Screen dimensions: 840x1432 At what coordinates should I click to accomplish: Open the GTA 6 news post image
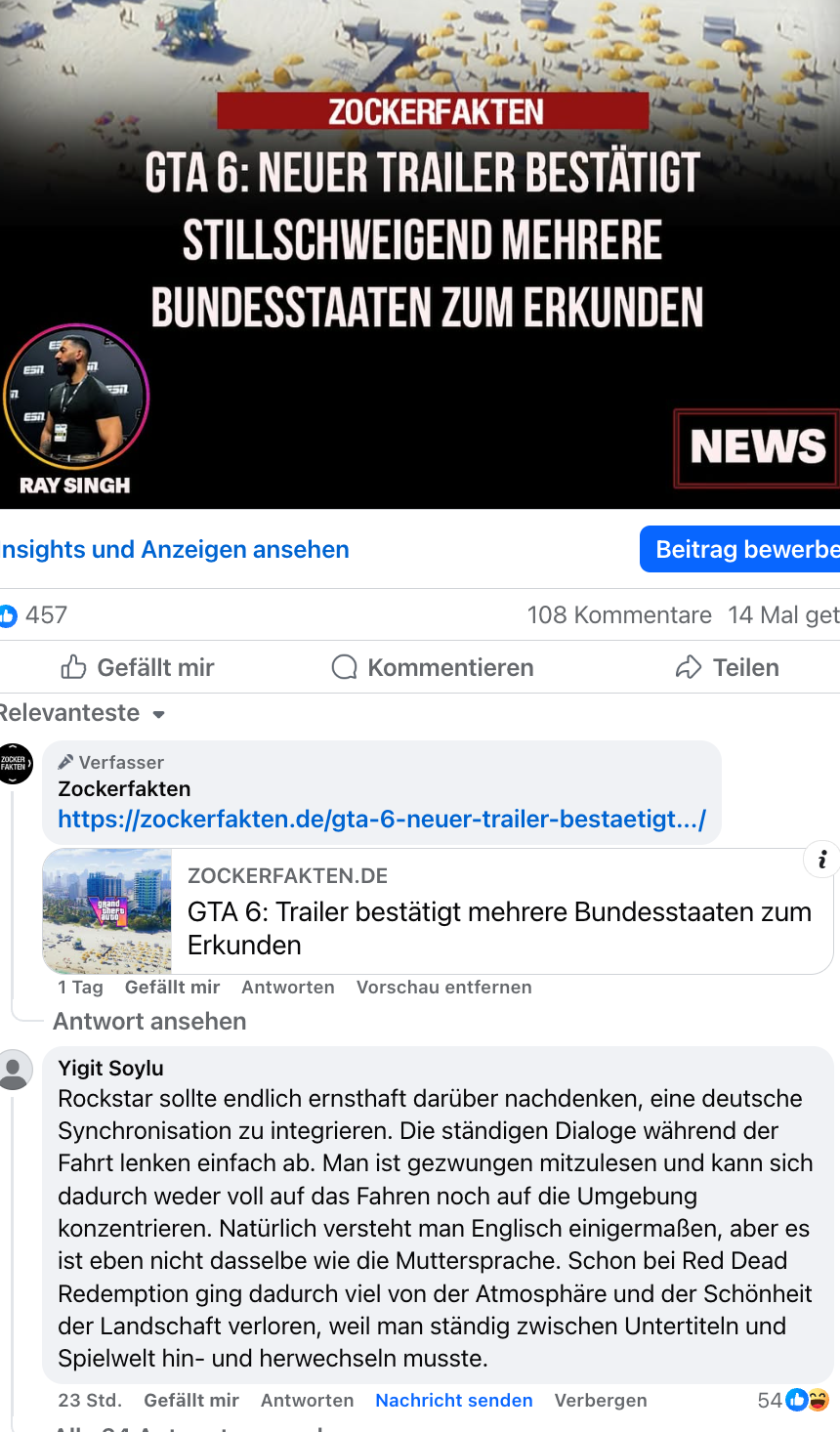tap(420, 254)
